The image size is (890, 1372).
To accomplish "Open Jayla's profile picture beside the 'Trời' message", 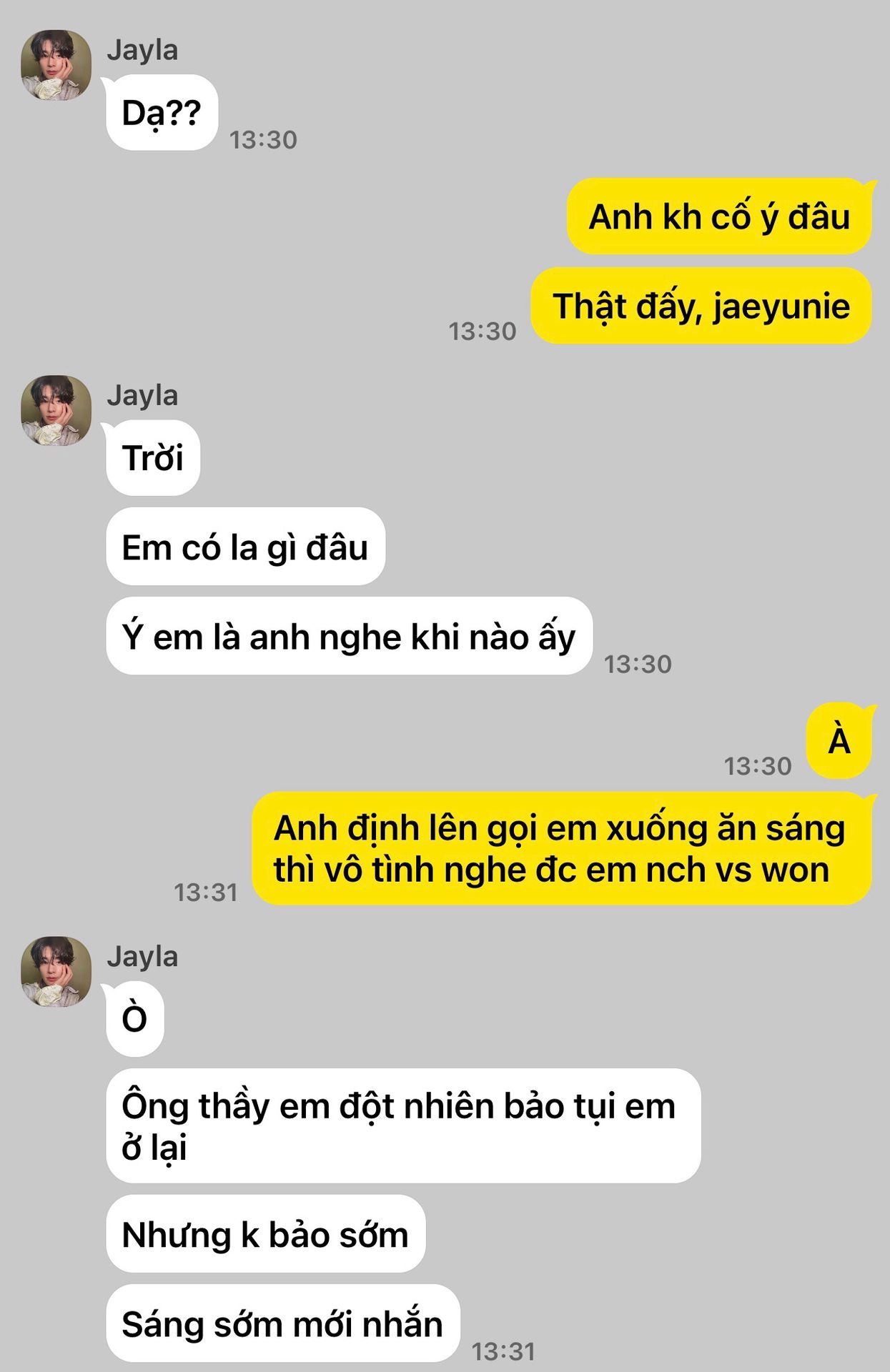I will click(56, 410).
